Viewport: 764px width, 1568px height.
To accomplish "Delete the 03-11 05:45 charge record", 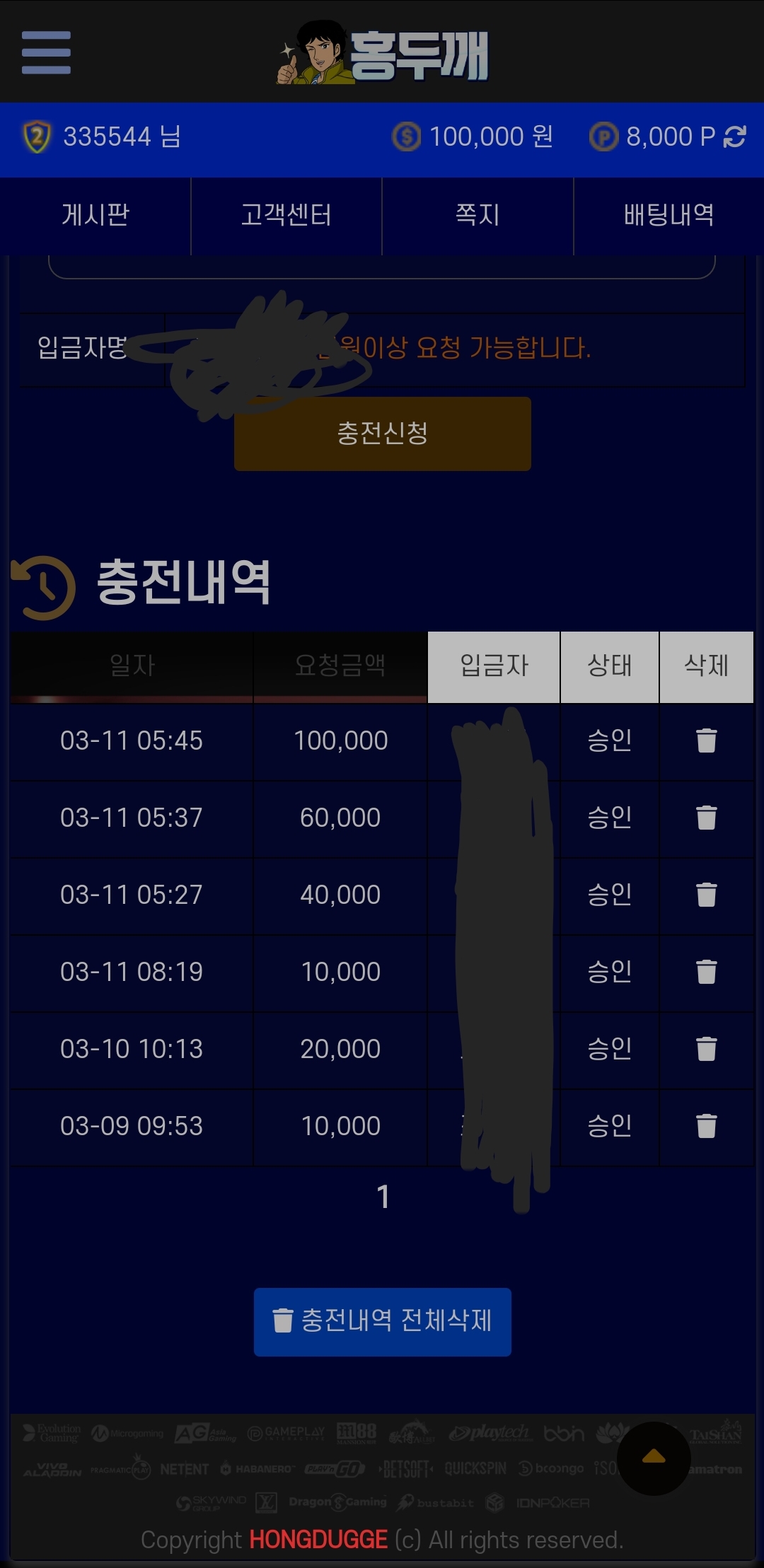I will tap(706, 741).
